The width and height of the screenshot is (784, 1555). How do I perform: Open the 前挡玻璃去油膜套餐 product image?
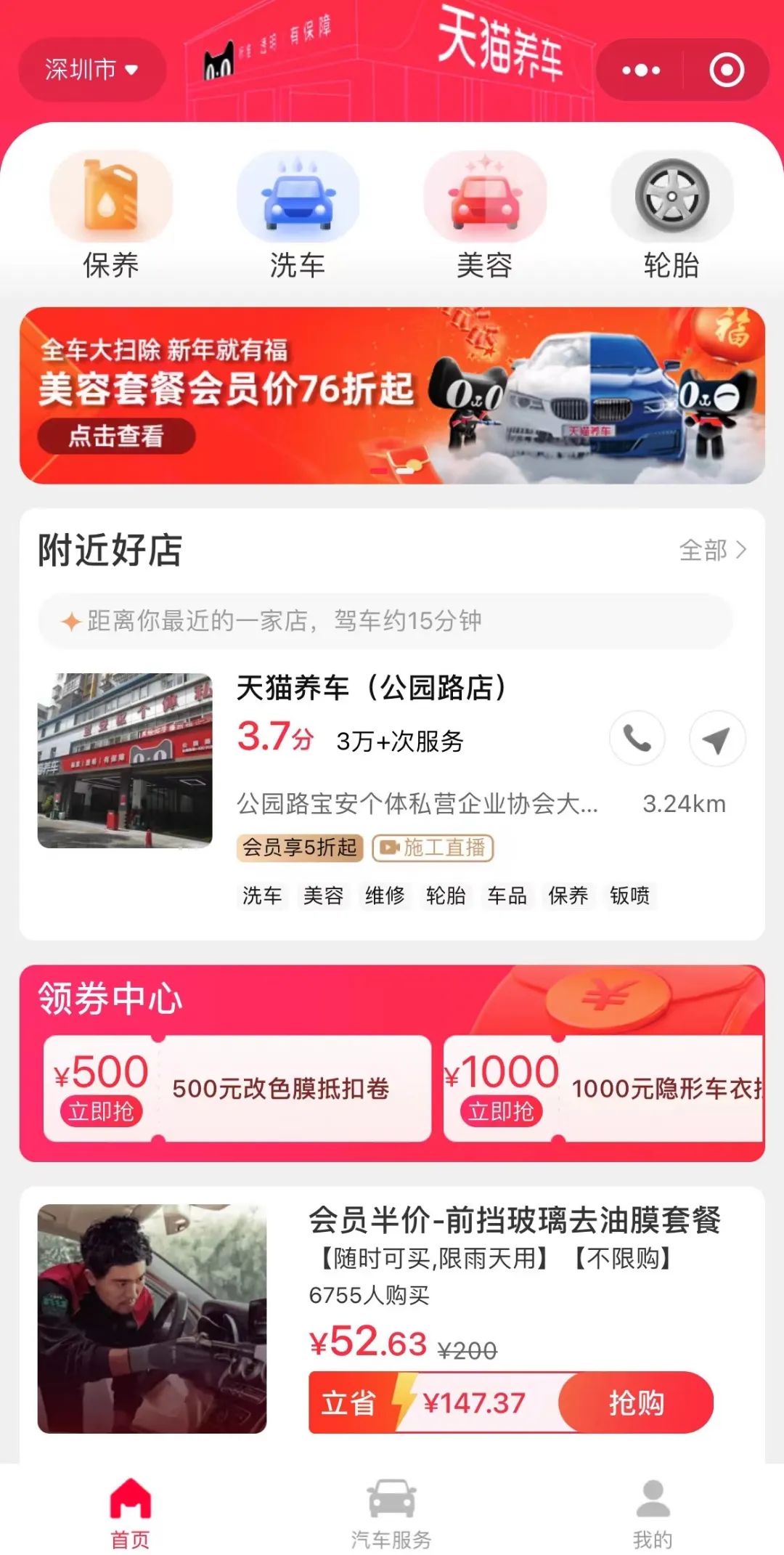[x=152, y=1318]
